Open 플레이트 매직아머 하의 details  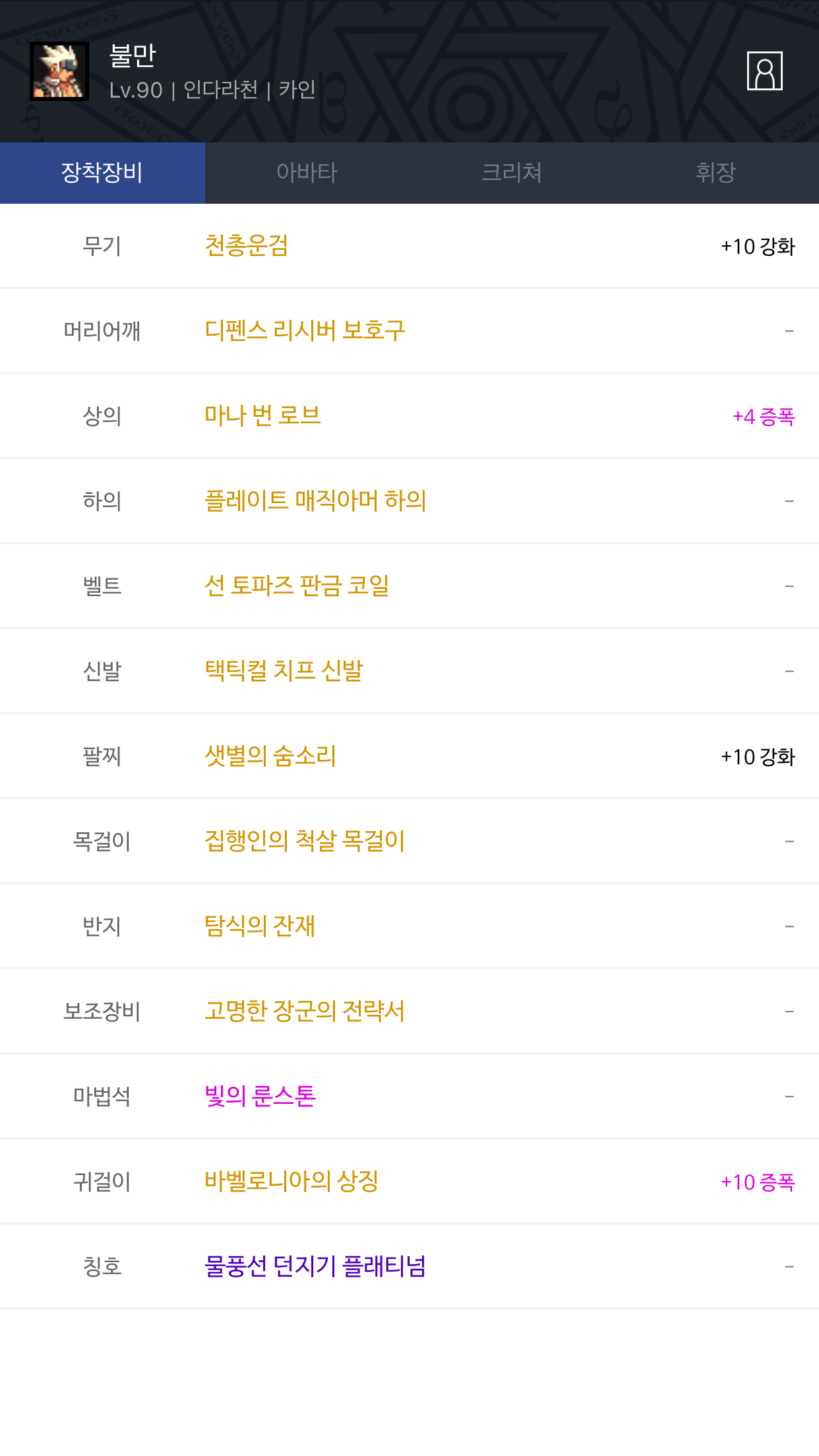315,501
